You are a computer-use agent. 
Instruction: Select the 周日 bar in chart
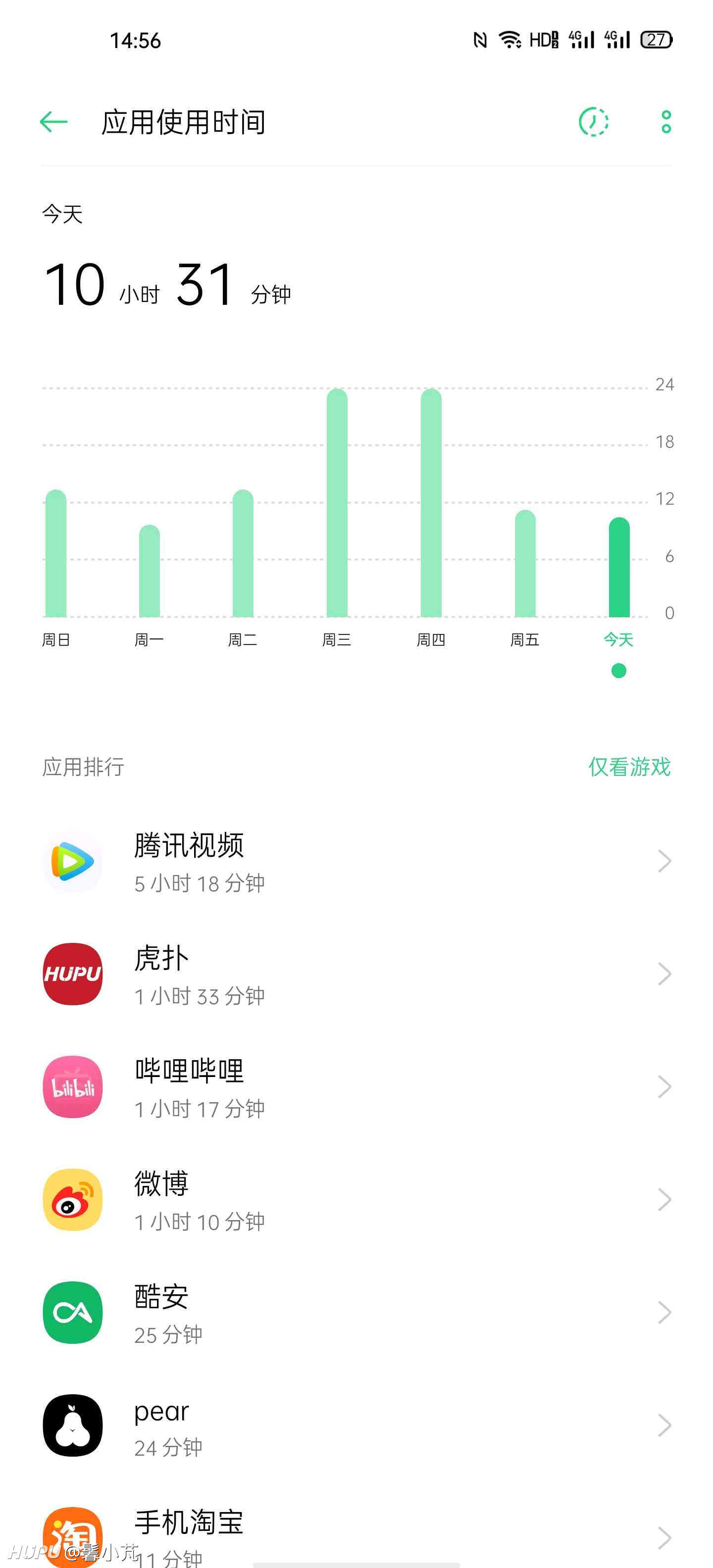pos(55,553)
